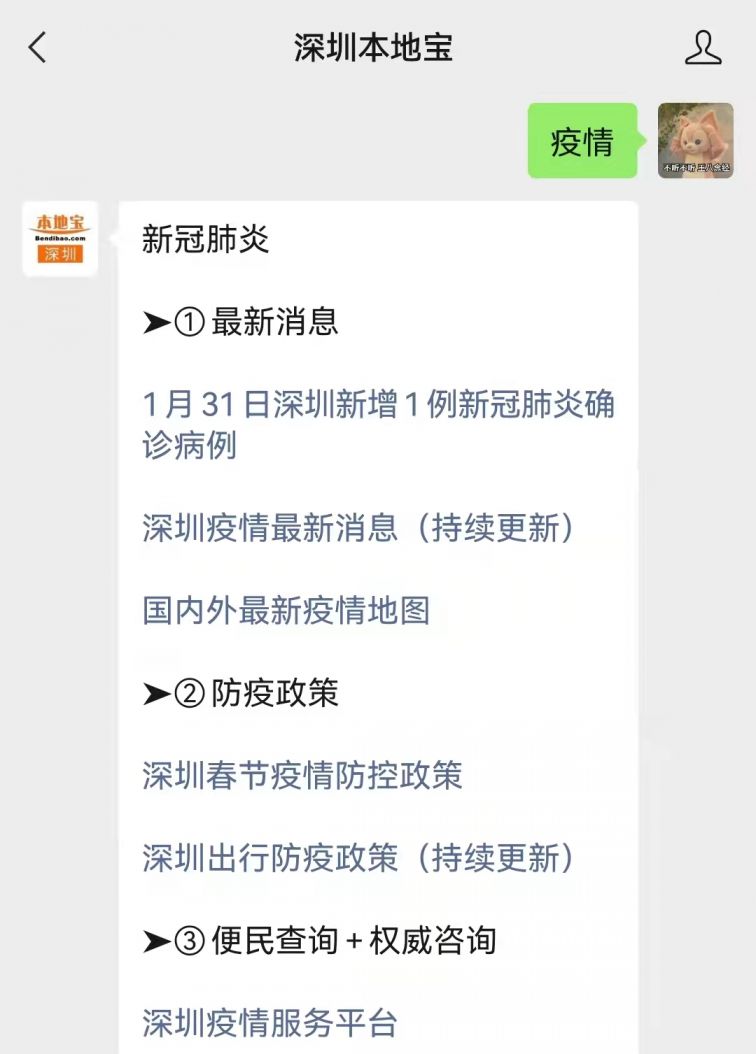756x1054 pixels.
Task: Open 深圳春节疫情防控政策 link
Action: (302, 774)
